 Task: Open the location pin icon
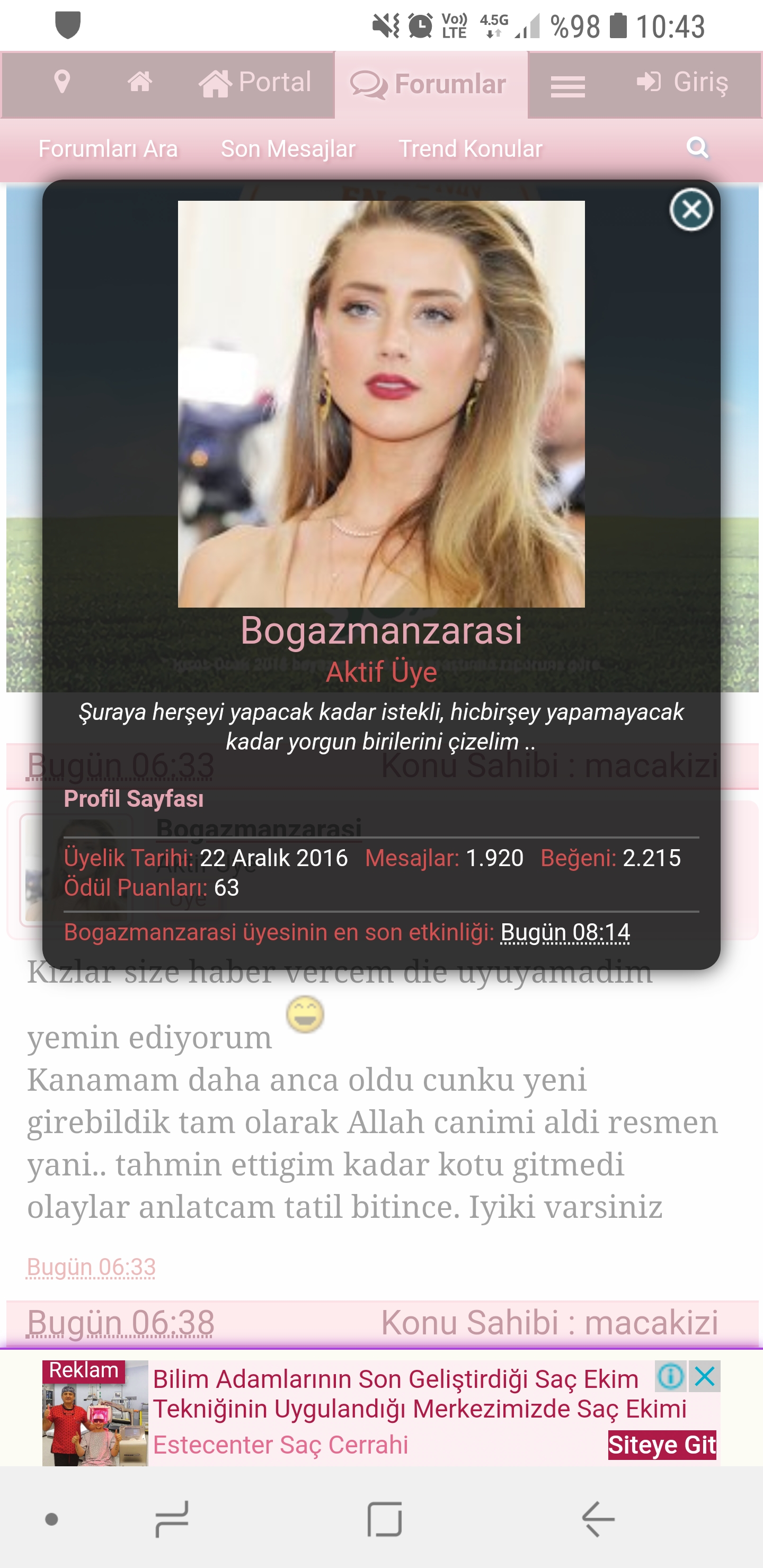click(x=62, y=82)
